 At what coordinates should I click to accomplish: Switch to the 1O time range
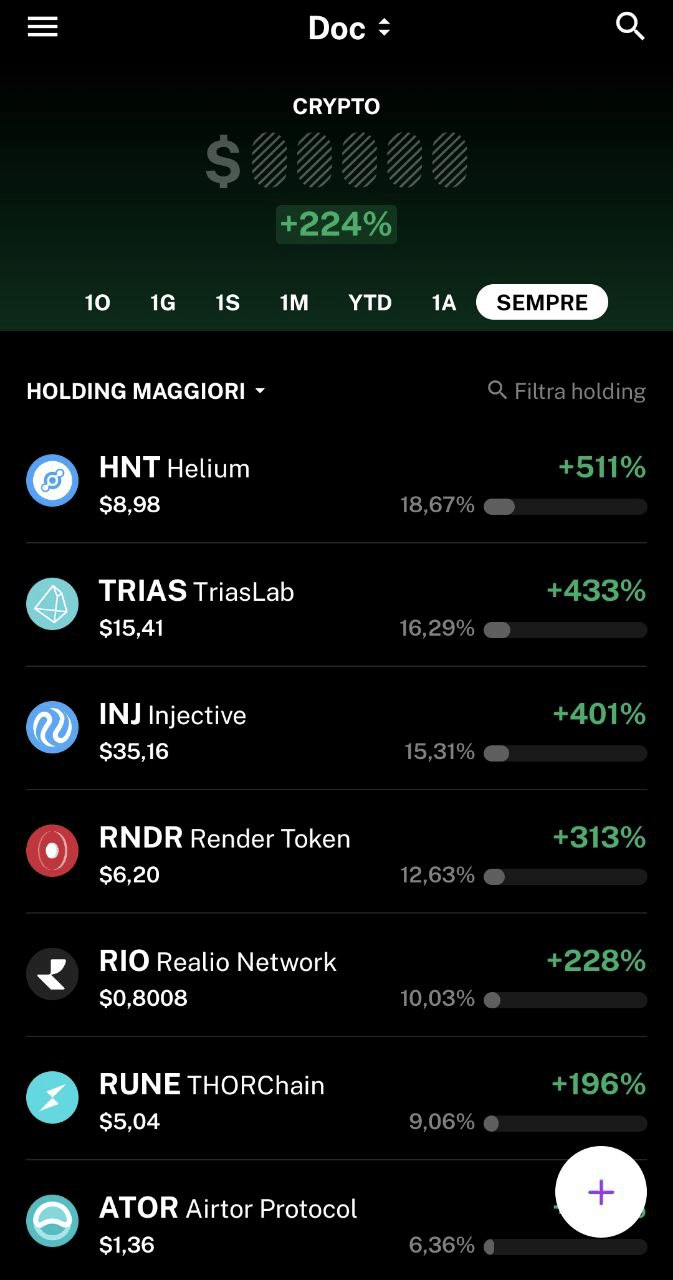pyautogui.click(x=97, y=303)
